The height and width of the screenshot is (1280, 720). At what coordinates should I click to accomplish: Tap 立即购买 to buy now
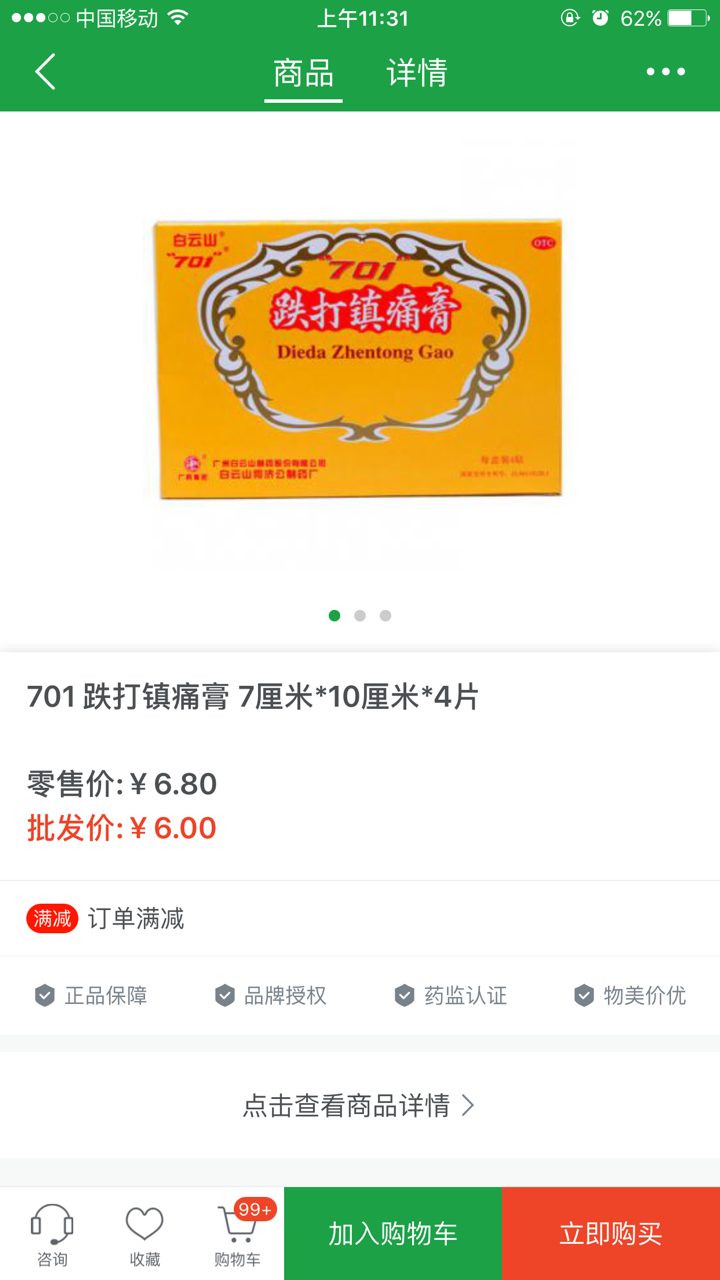pyautogui.click(x=611, y=1233)
